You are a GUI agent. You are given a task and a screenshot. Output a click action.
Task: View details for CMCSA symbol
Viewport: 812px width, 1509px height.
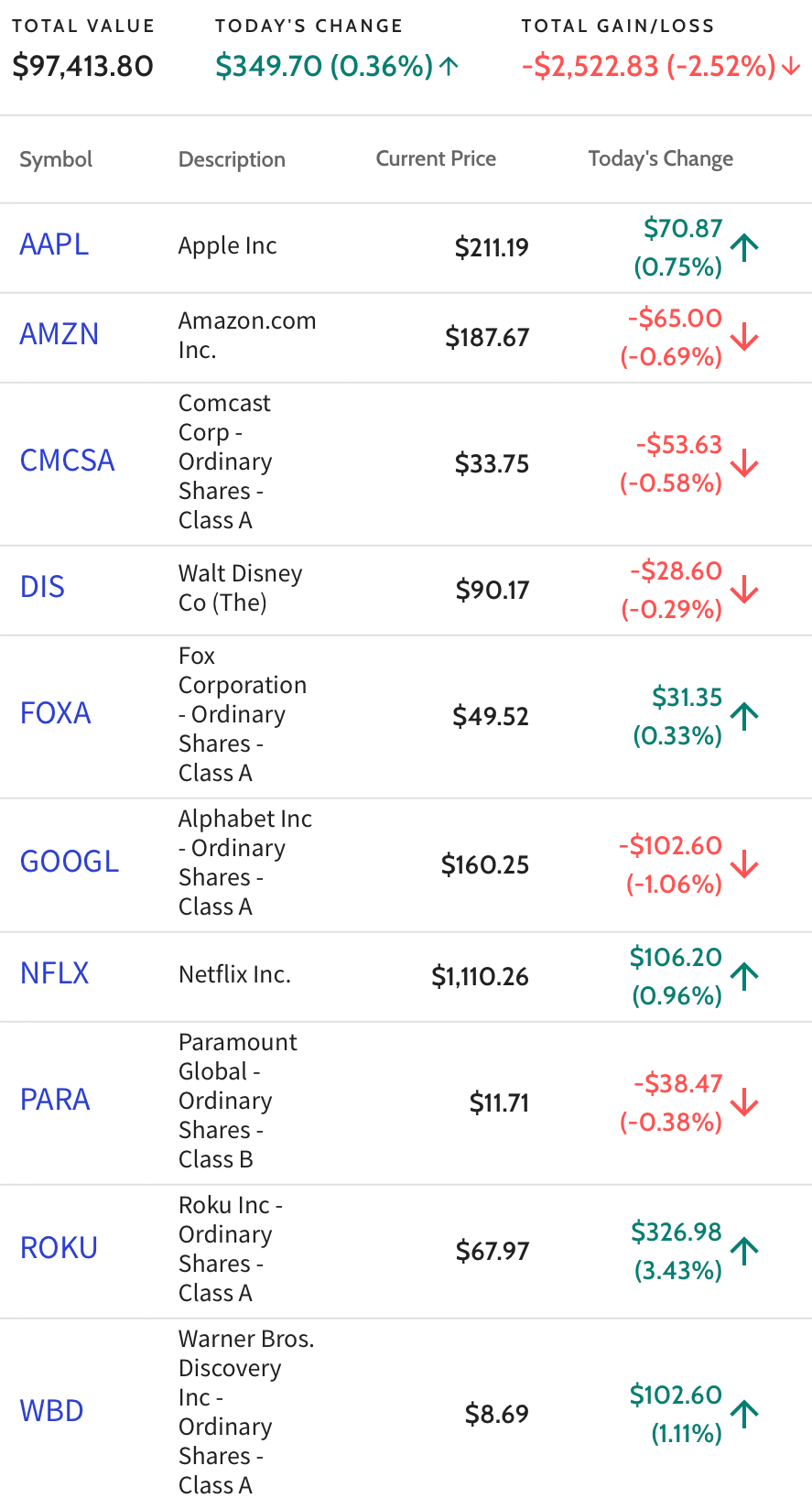tap(68, 461)
